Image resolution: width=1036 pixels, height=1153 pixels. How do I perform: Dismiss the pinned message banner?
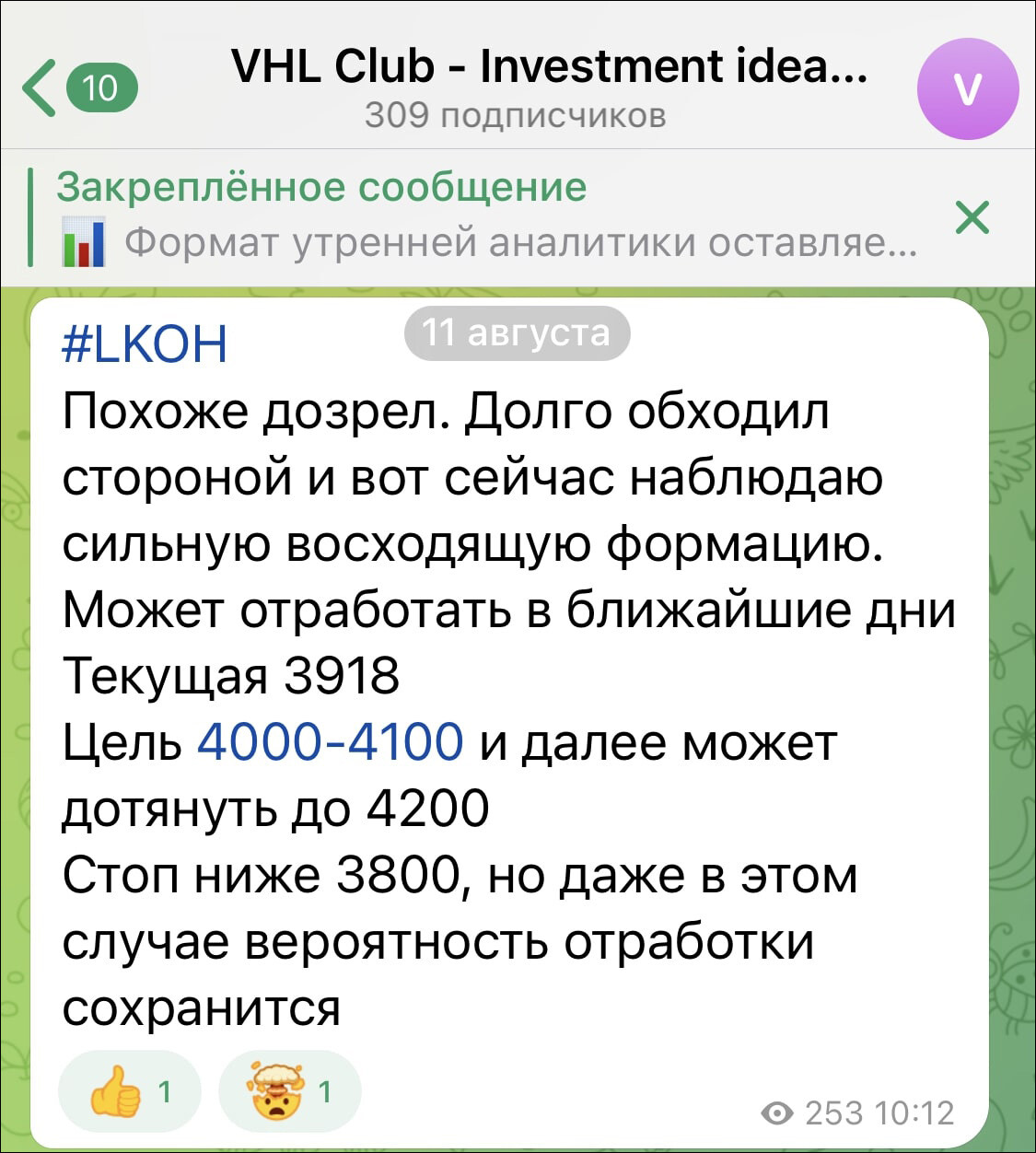[x=972, y=217]
